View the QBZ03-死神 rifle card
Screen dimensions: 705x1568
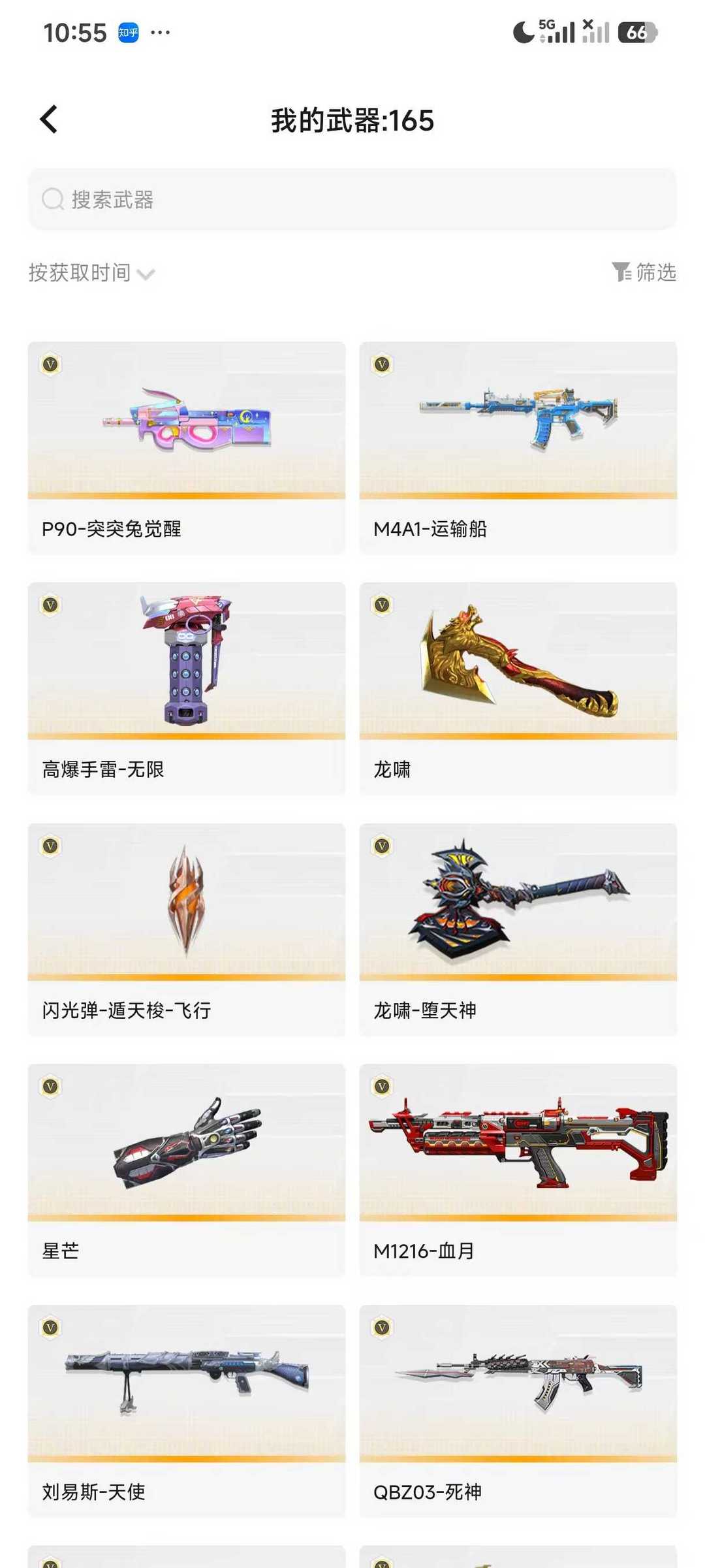point(518,1411)
